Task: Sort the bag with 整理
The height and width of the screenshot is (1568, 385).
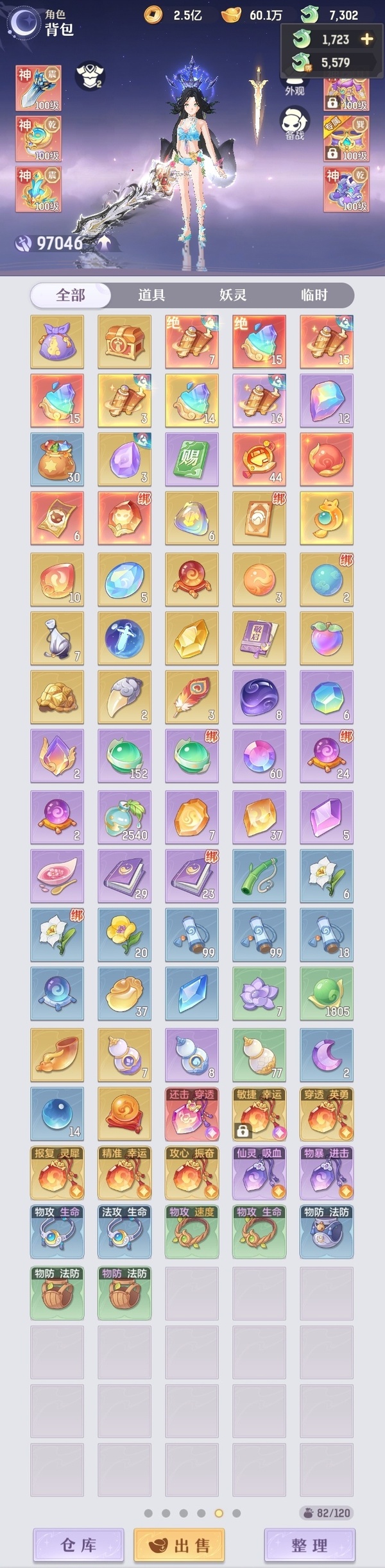Action: point(309,1545)
